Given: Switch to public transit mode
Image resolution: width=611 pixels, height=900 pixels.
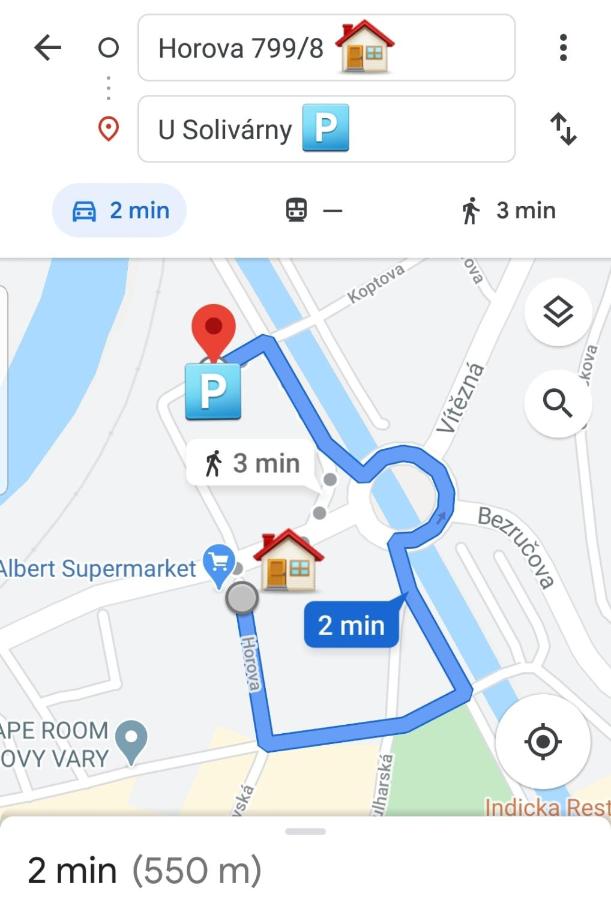Looking at the screenshot, I should [313, 211].
